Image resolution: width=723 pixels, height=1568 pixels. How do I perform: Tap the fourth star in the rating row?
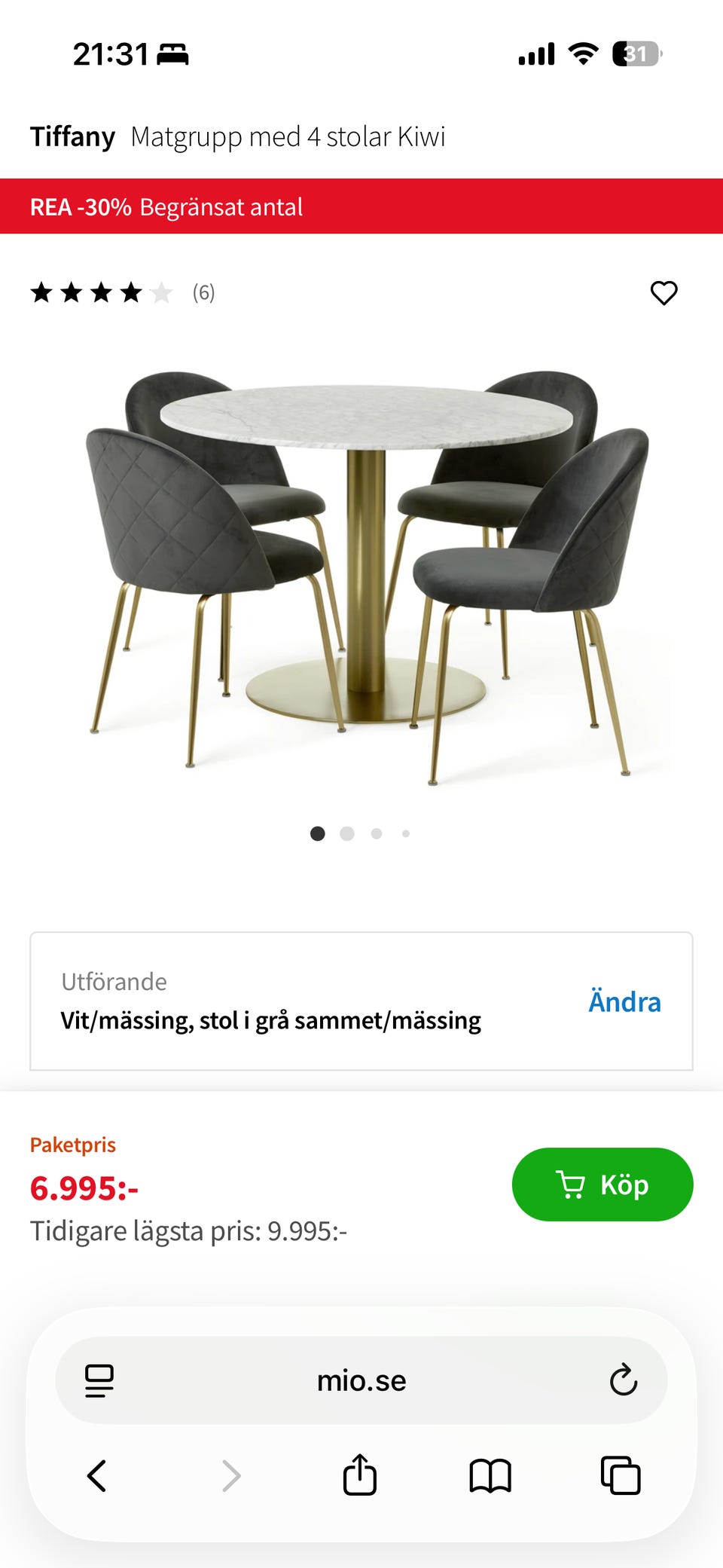131,293
